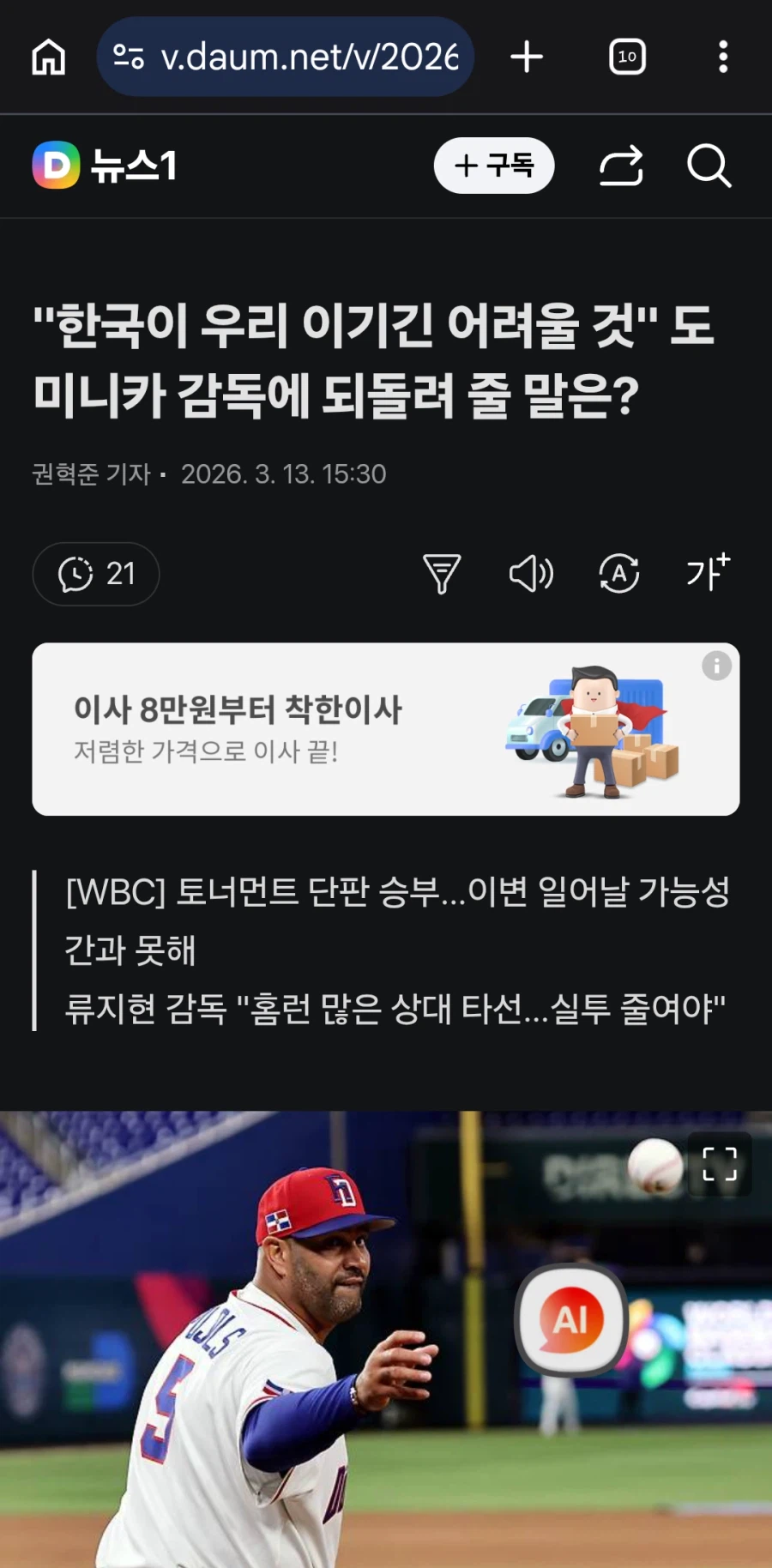Subscribe with the 구독 button

point(494,166)
